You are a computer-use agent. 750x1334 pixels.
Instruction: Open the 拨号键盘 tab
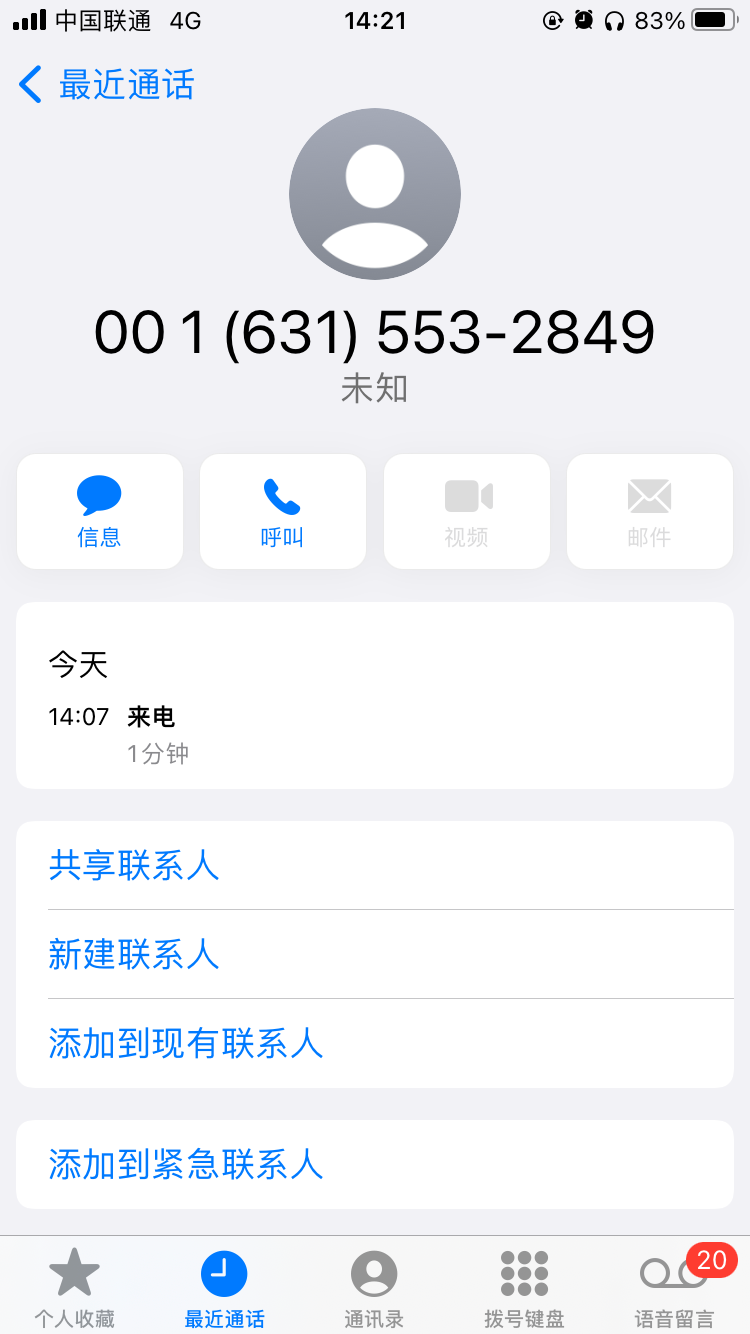524,1287
